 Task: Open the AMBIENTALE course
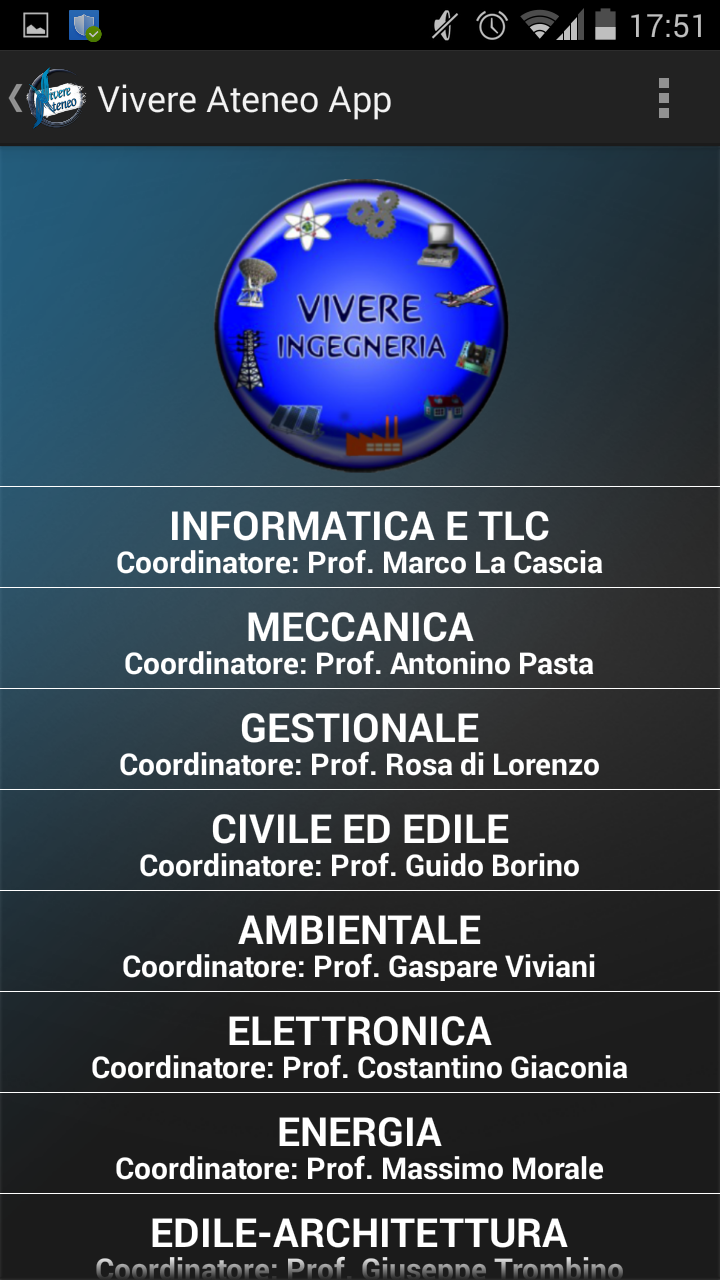(360, 942)
